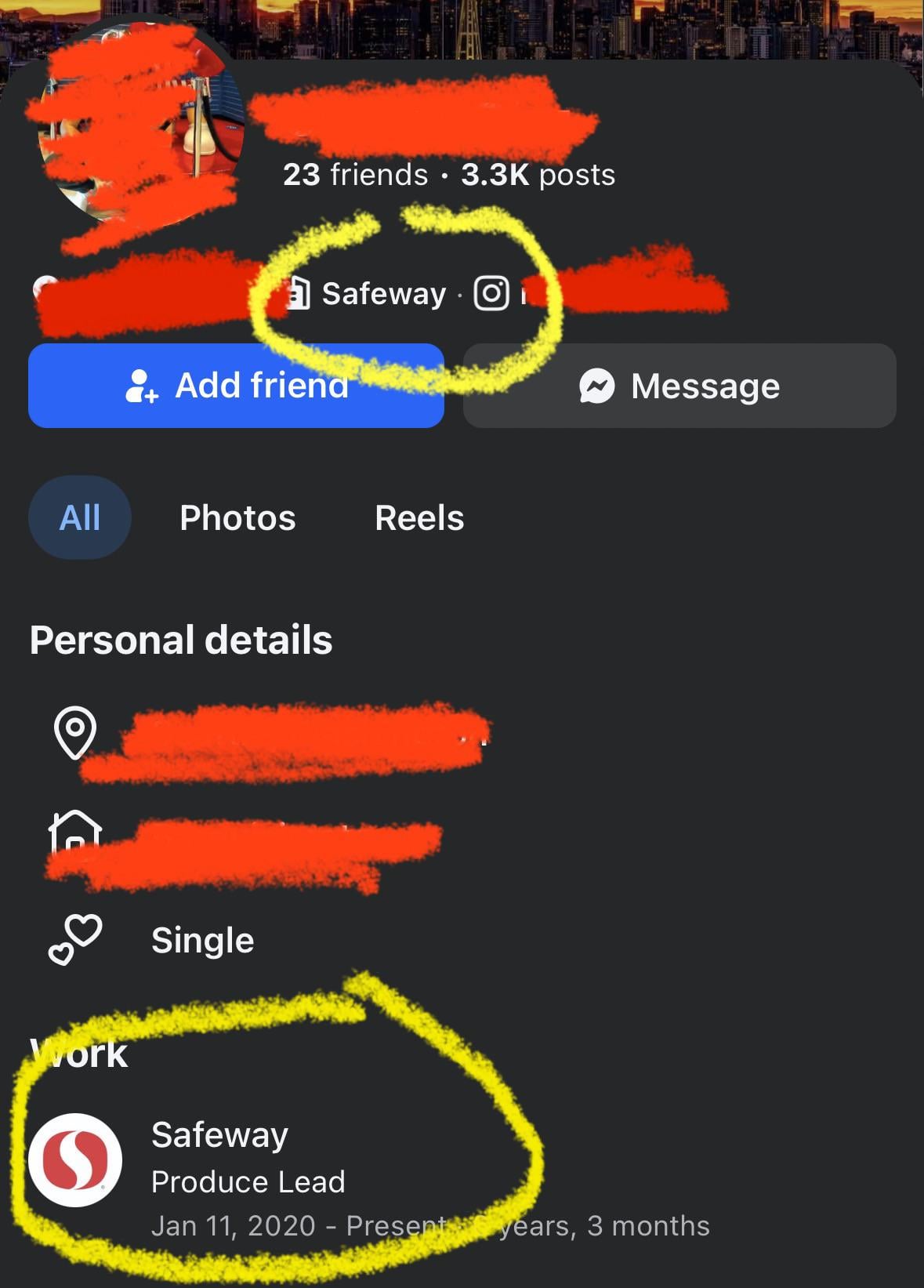Open Messenger with the Message button

click(679, 386)
